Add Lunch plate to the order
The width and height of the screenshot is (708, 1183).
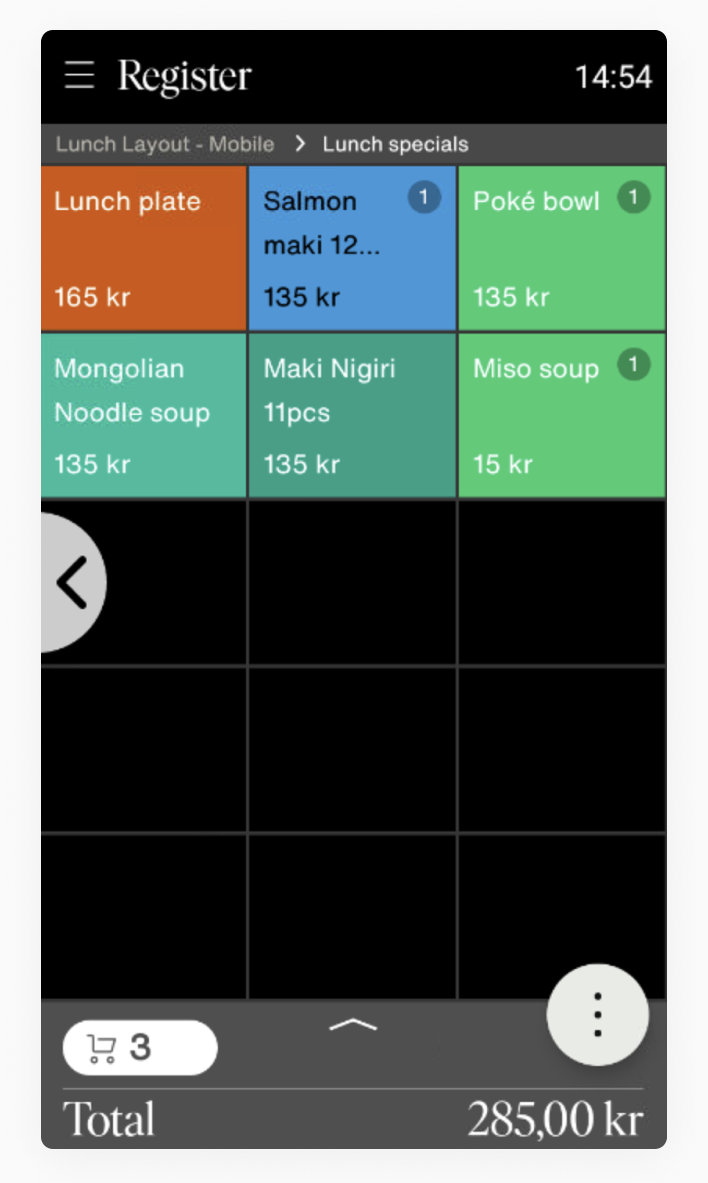point(144,248)
